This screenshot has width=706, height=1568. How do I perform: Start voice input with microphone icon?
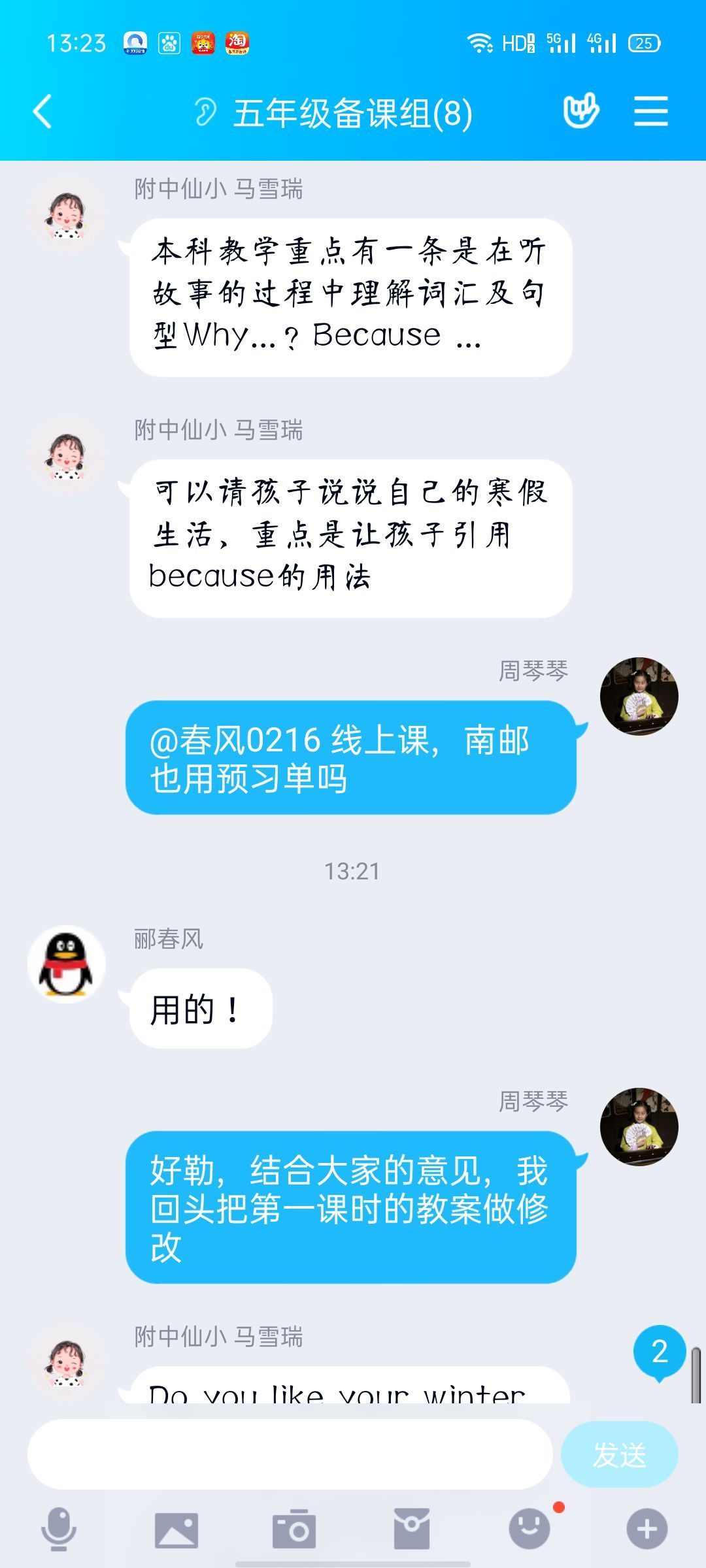pyautogui.click(x=59, y=1529)
